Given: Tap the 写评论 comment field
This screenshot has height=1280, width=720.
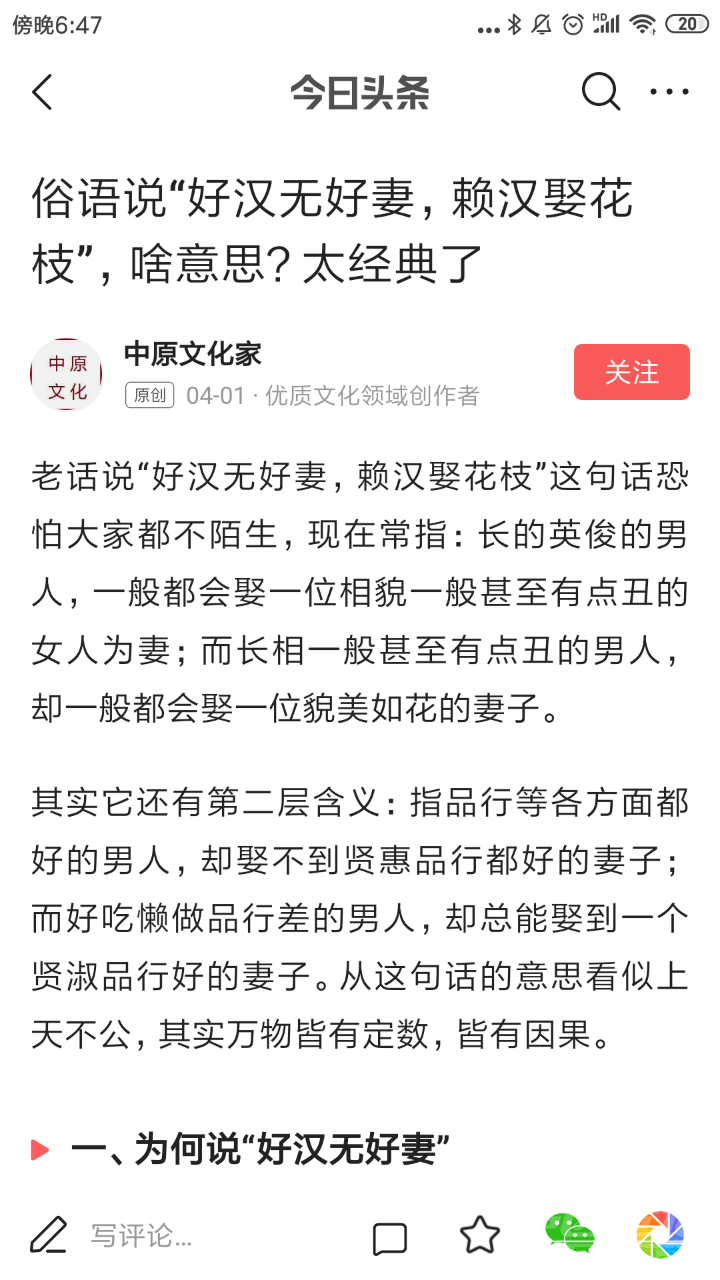Looking at the screenshot, I should [x=140, y=1236].
